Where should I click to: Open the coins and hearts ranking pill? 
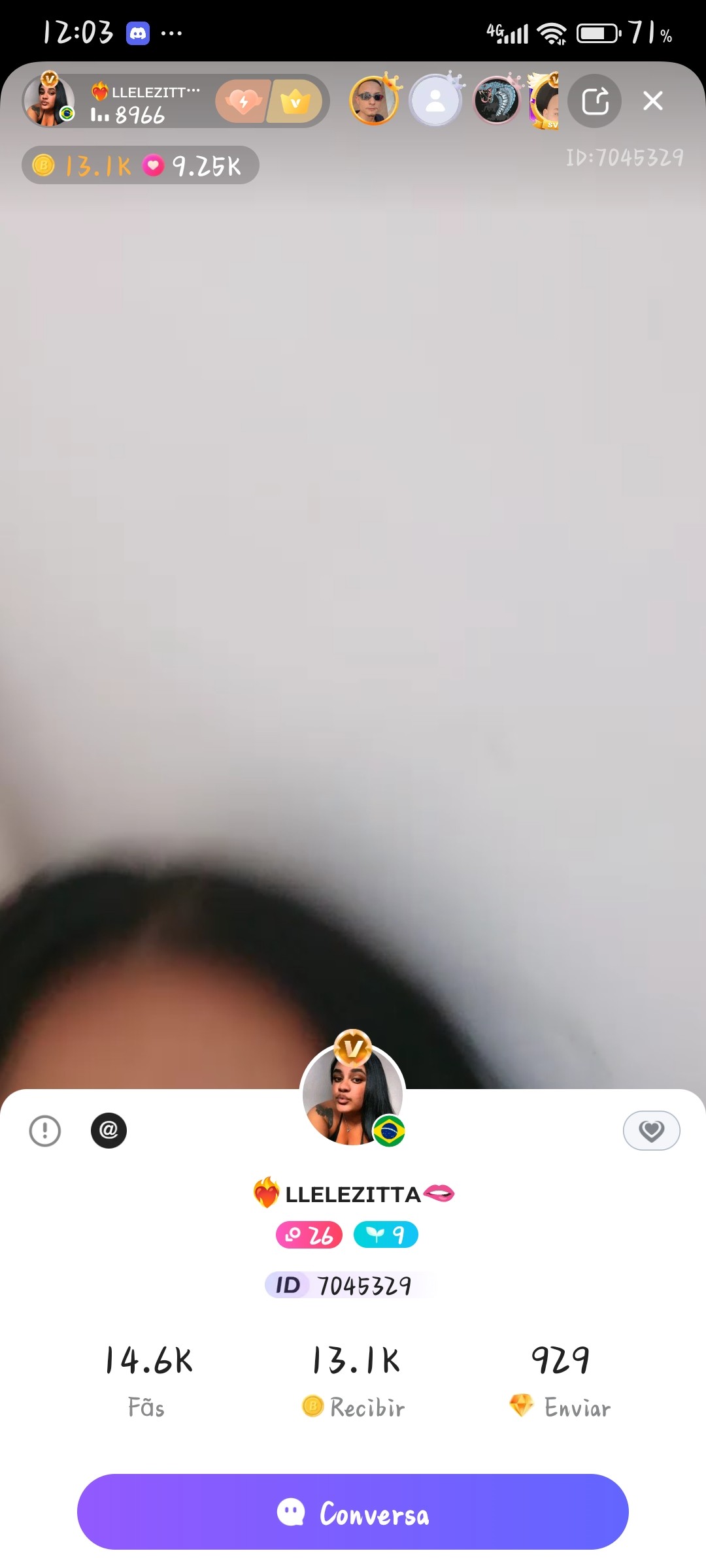pyautogui.click(x=141, y=165)
